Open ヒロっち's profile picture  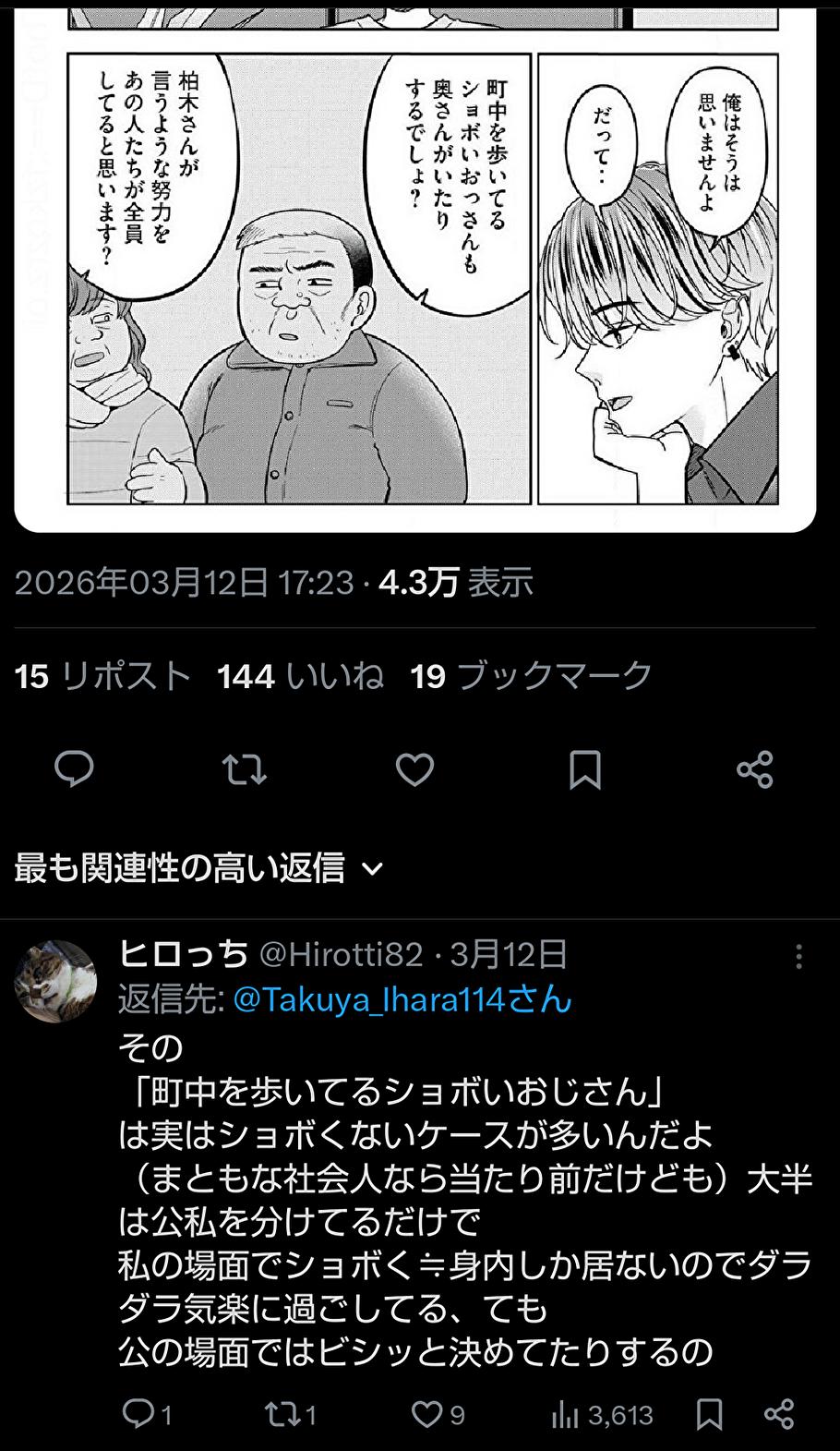coord(55,981)
